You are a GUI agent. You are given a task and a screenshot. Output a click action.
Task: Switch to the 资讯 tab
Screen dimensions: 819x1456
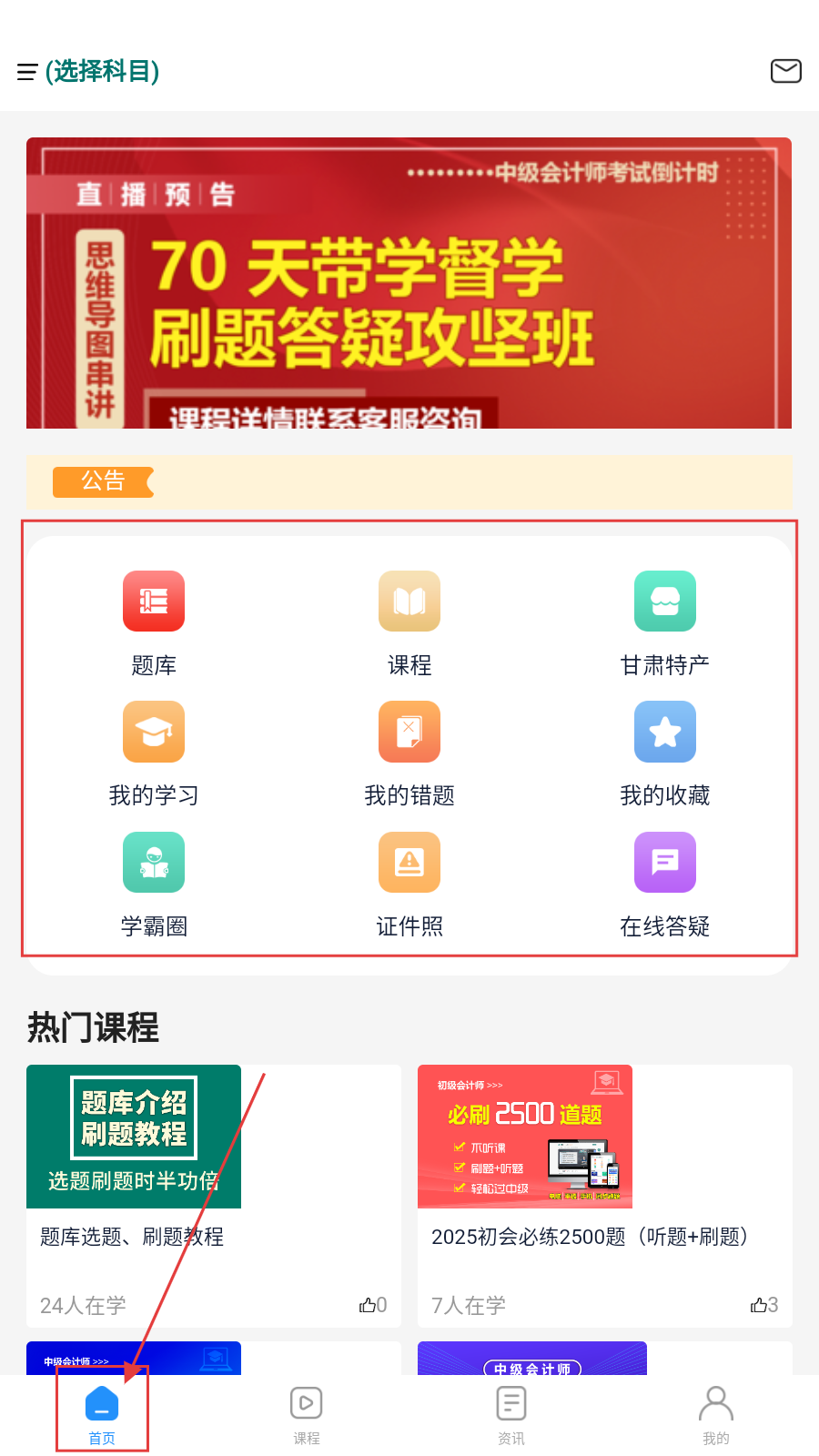pos(511,1415)
